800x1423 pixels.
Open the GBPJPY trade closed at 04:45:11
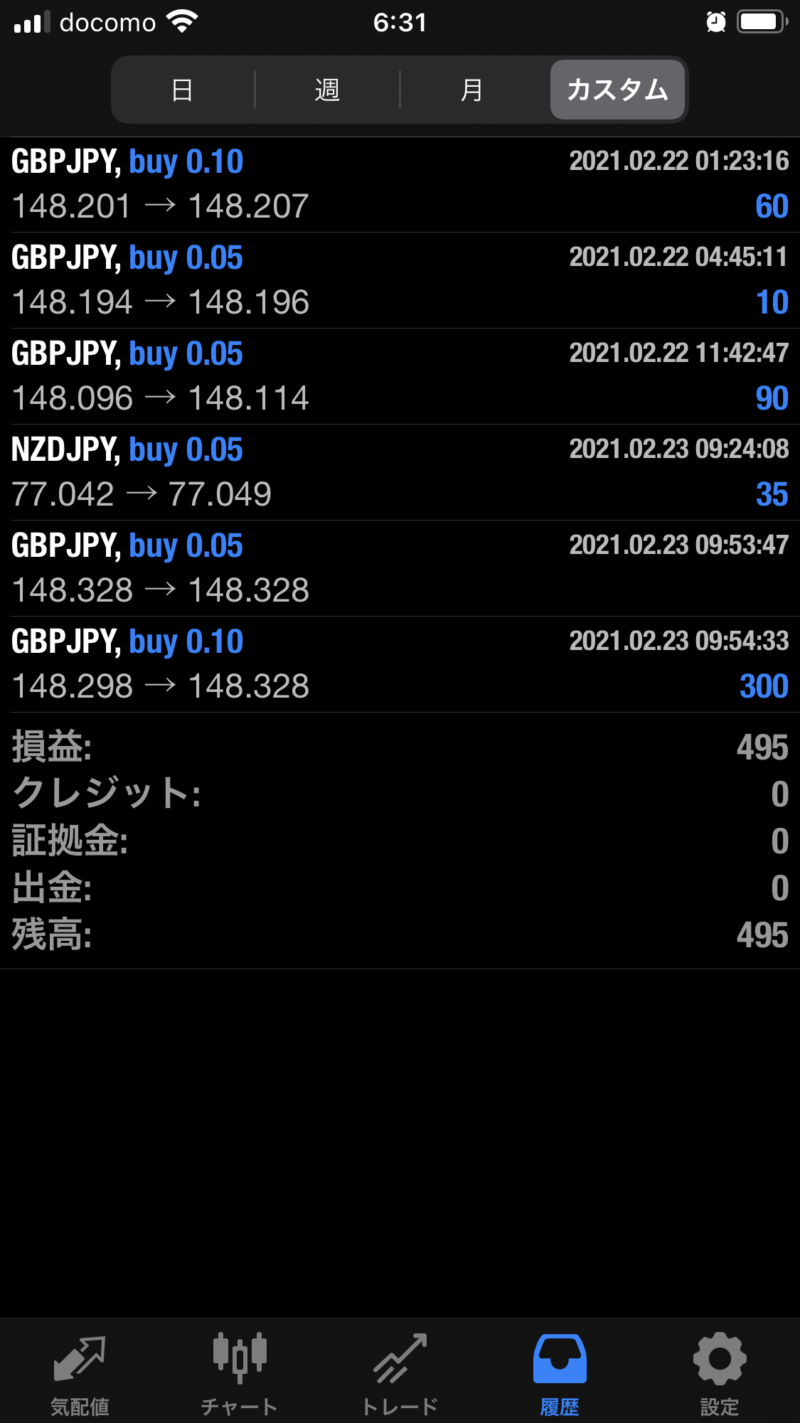click(400, 281)
